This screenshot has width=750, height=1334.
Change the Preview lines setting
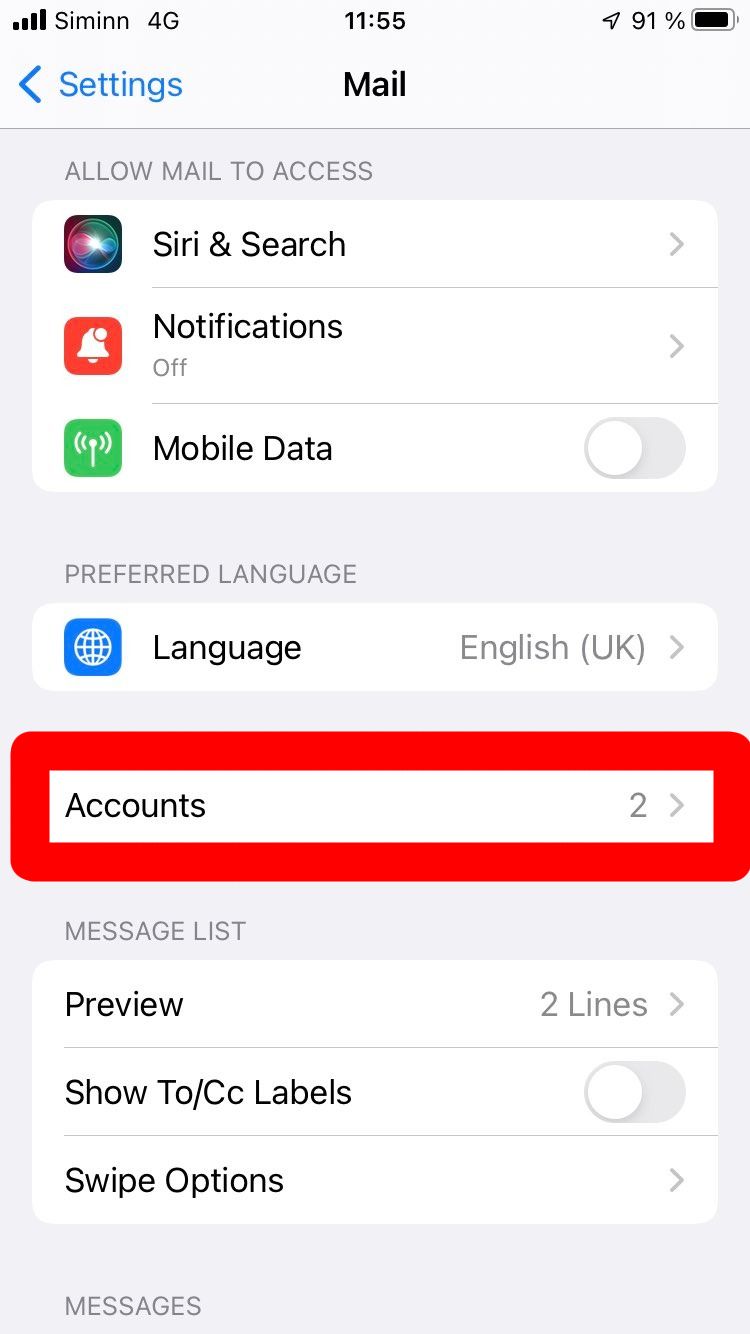point(375,1004)
